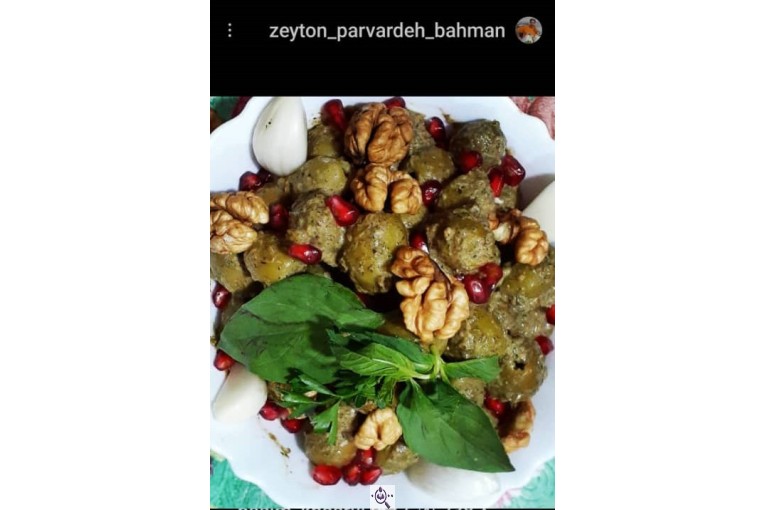The height and width of the screenshot is (510, 765).
Task: Tap the profile avatar of the poster
Action: point(528,30)
